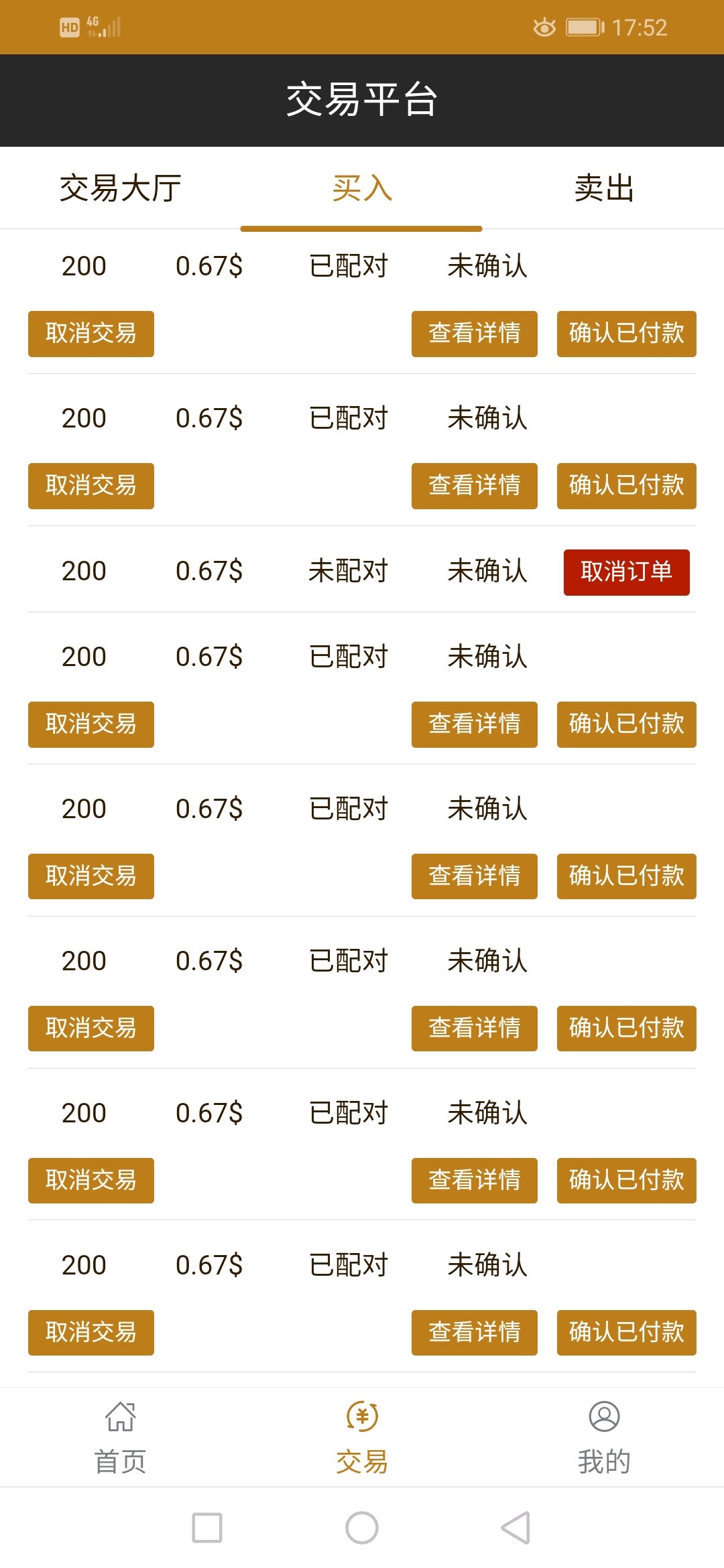Tap 确认已付款 on the bottommost order

pyautogui.click(x=626, y=1332)
